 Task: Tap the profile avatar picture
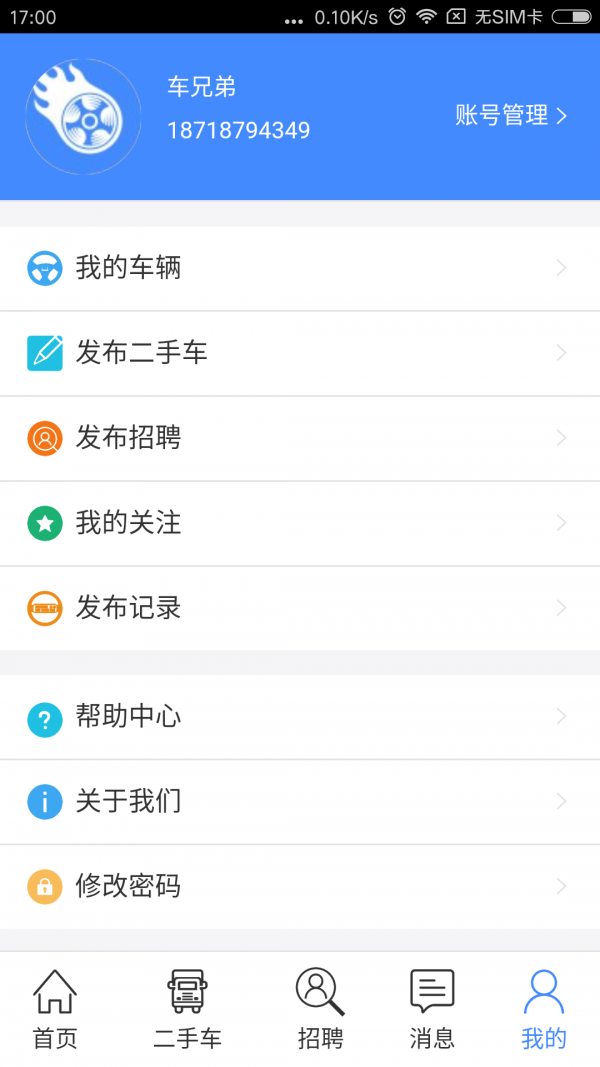tap(83, 116)
